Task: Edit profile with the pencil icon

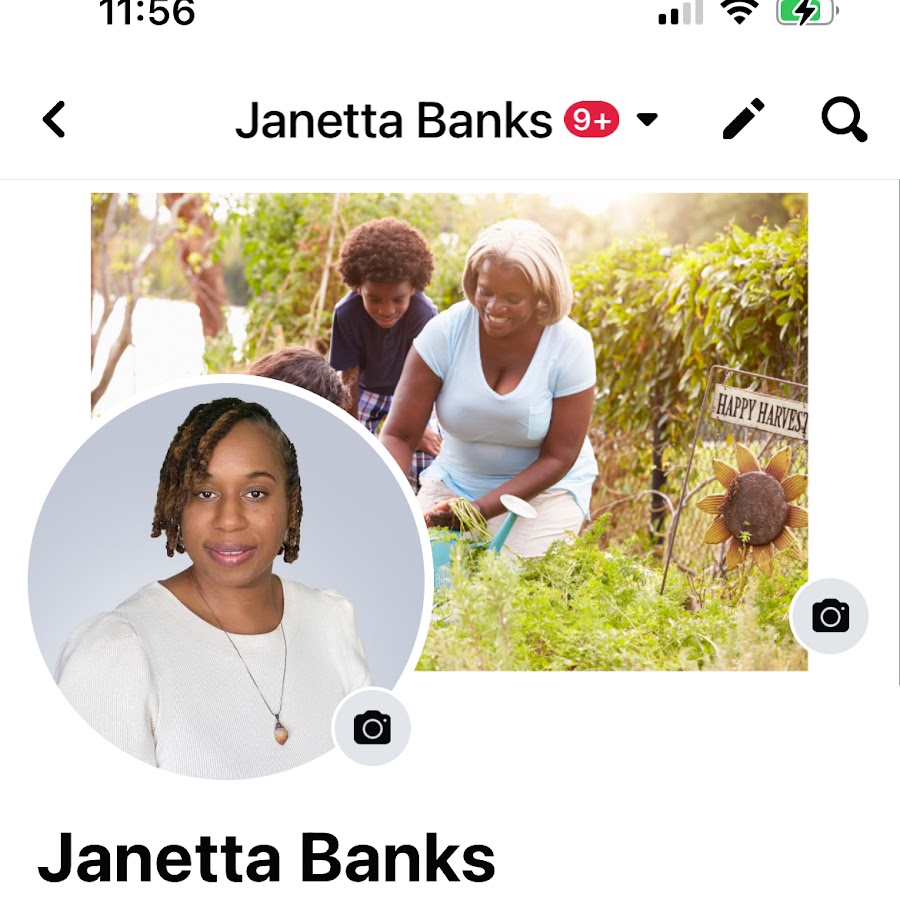Action: click(743, 120)
